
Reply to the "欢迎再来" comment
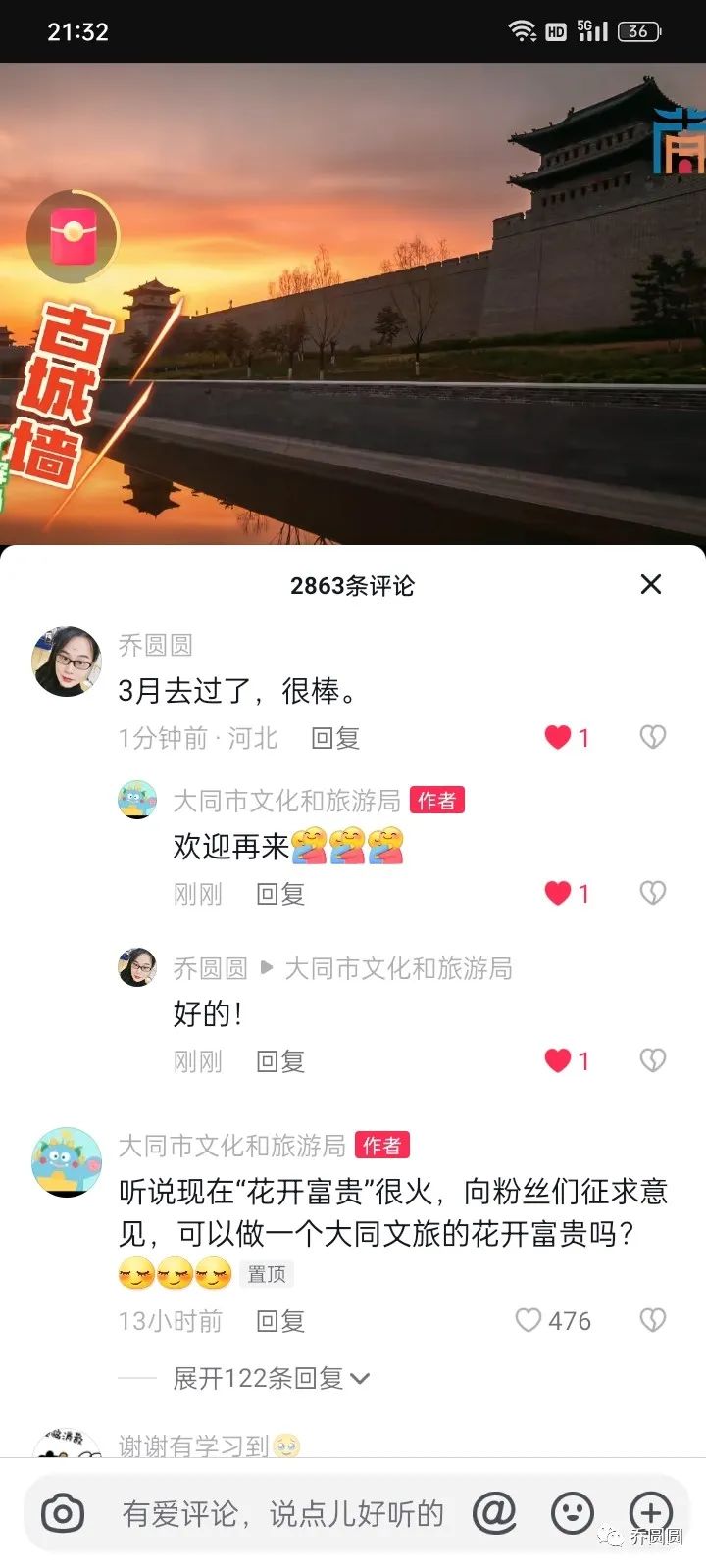click(280, 894)
